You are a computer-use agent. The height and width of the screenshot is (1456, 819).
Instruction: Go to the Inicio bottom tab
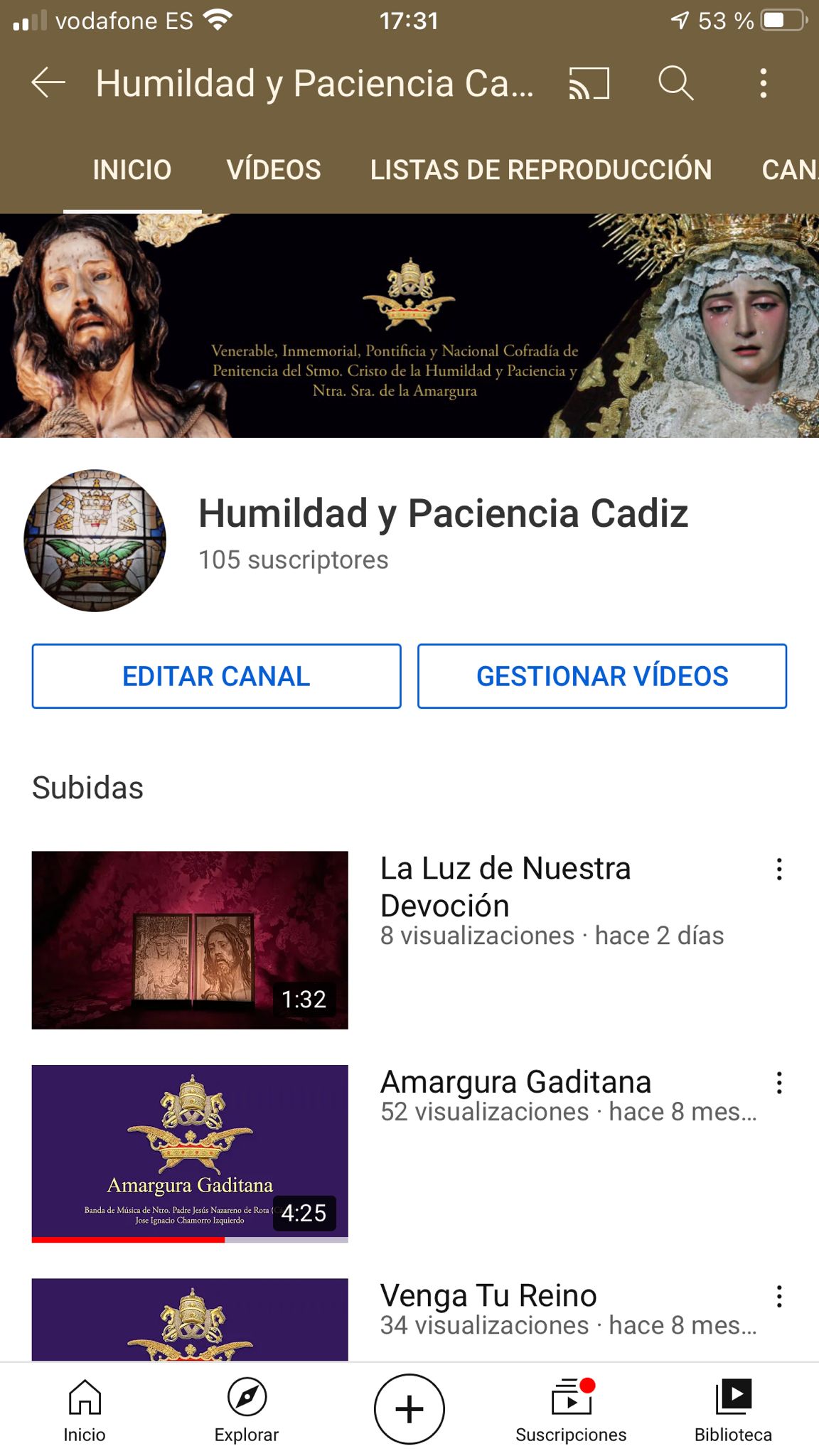85,1410
